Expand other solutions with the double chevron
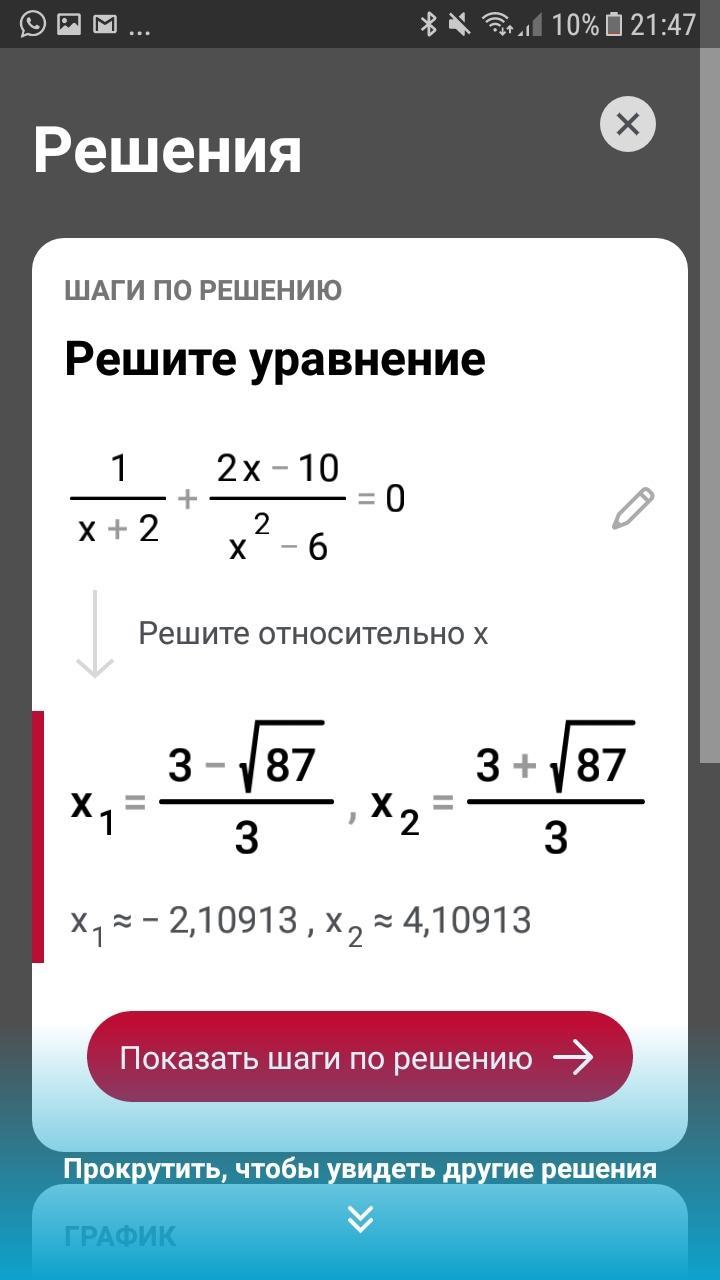Screen dimensions: 720x1280 click(360, 1218)
